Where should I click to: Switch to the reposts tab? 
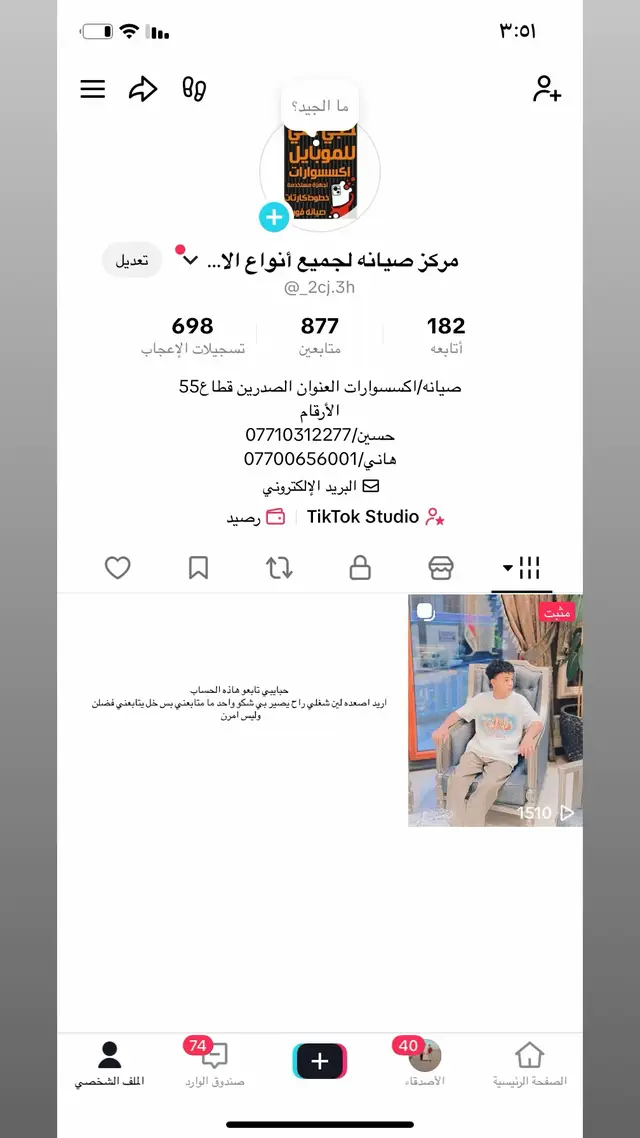[x=279, y=568]
